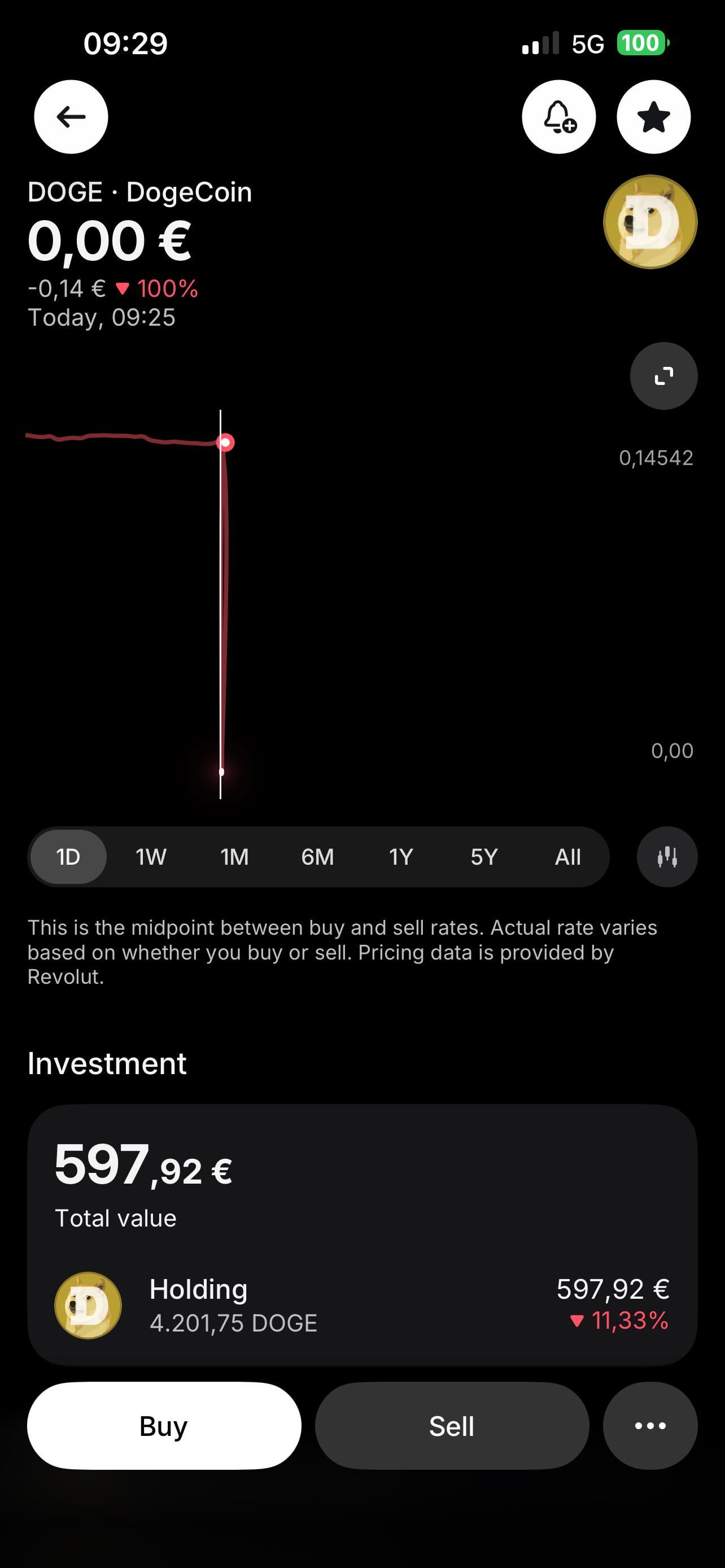Viewport: 725px width, 1568px height.
Task: Tap Sell to sell DogeCoin
Action: click(x=452, y=1426)
